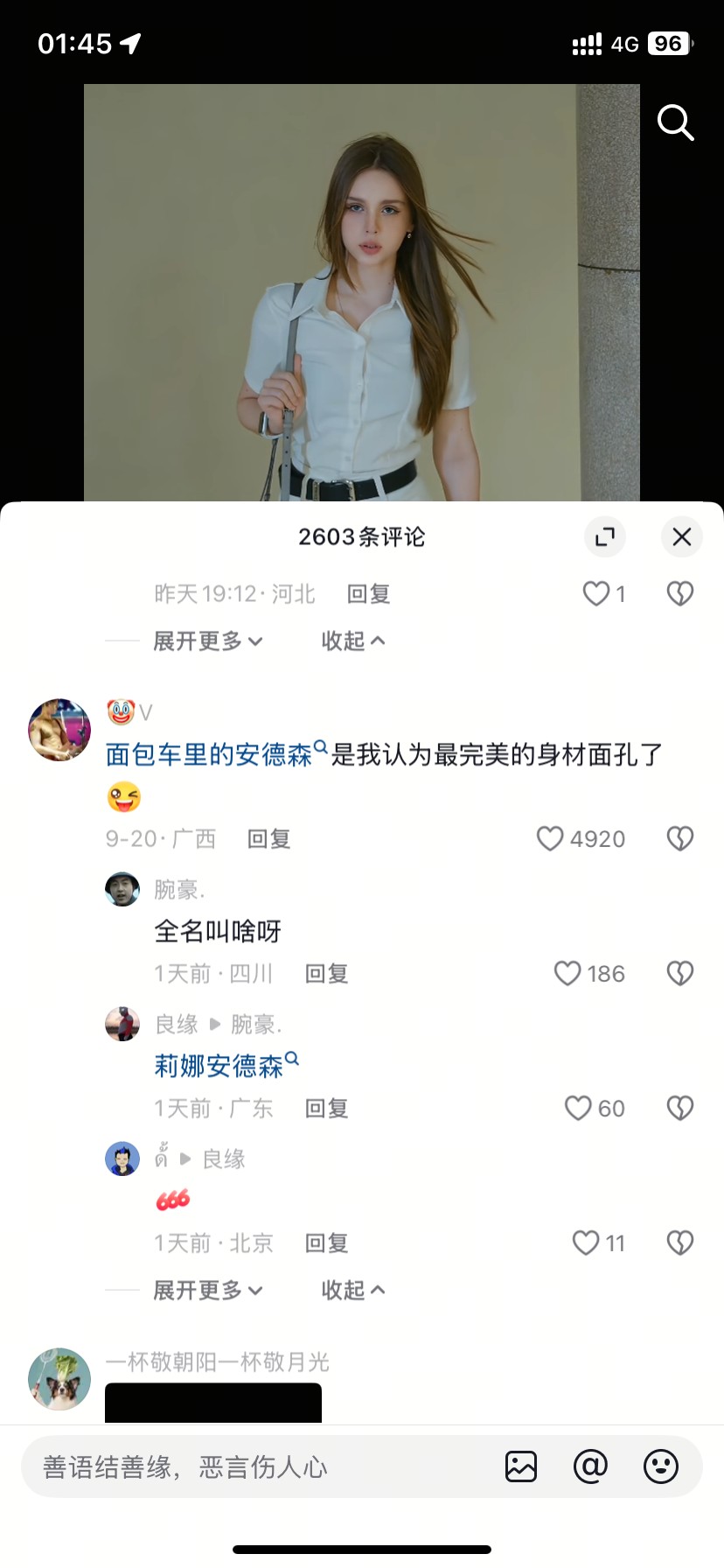Open the search magnifier icon
This screenshot has height=1568, width=724.
pos(675,122)
